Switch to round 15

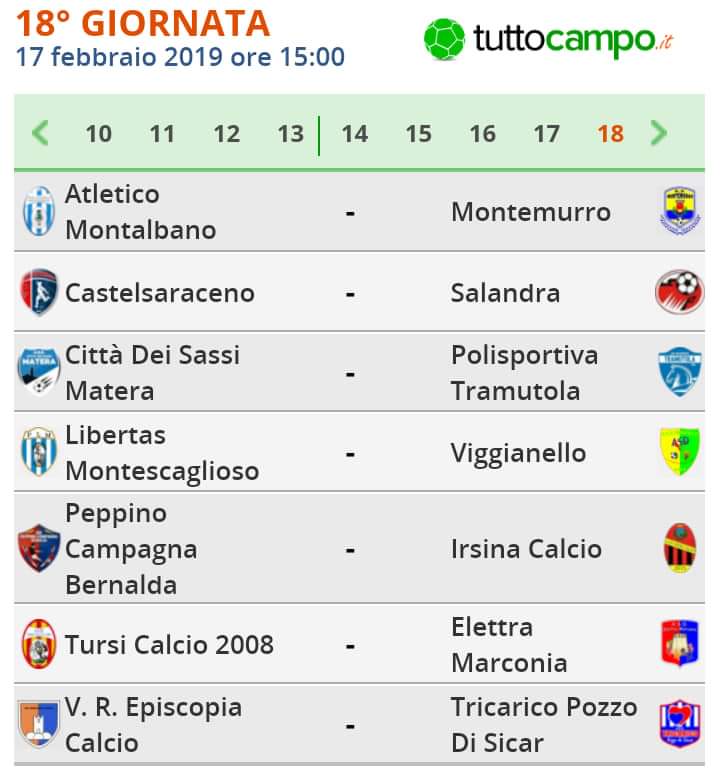pos(418,134)
